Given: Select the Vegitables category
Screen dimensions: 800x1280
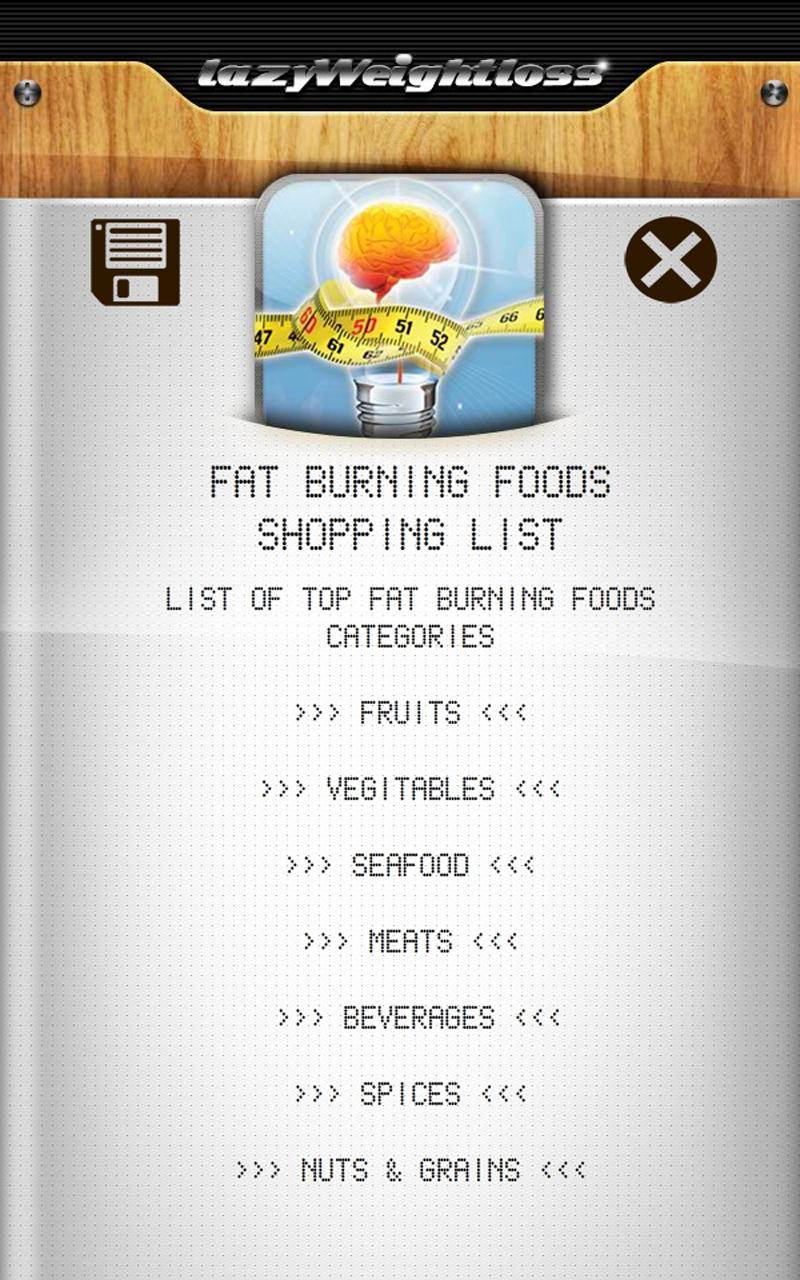Looking at the screenshot, I should point(410,789).
